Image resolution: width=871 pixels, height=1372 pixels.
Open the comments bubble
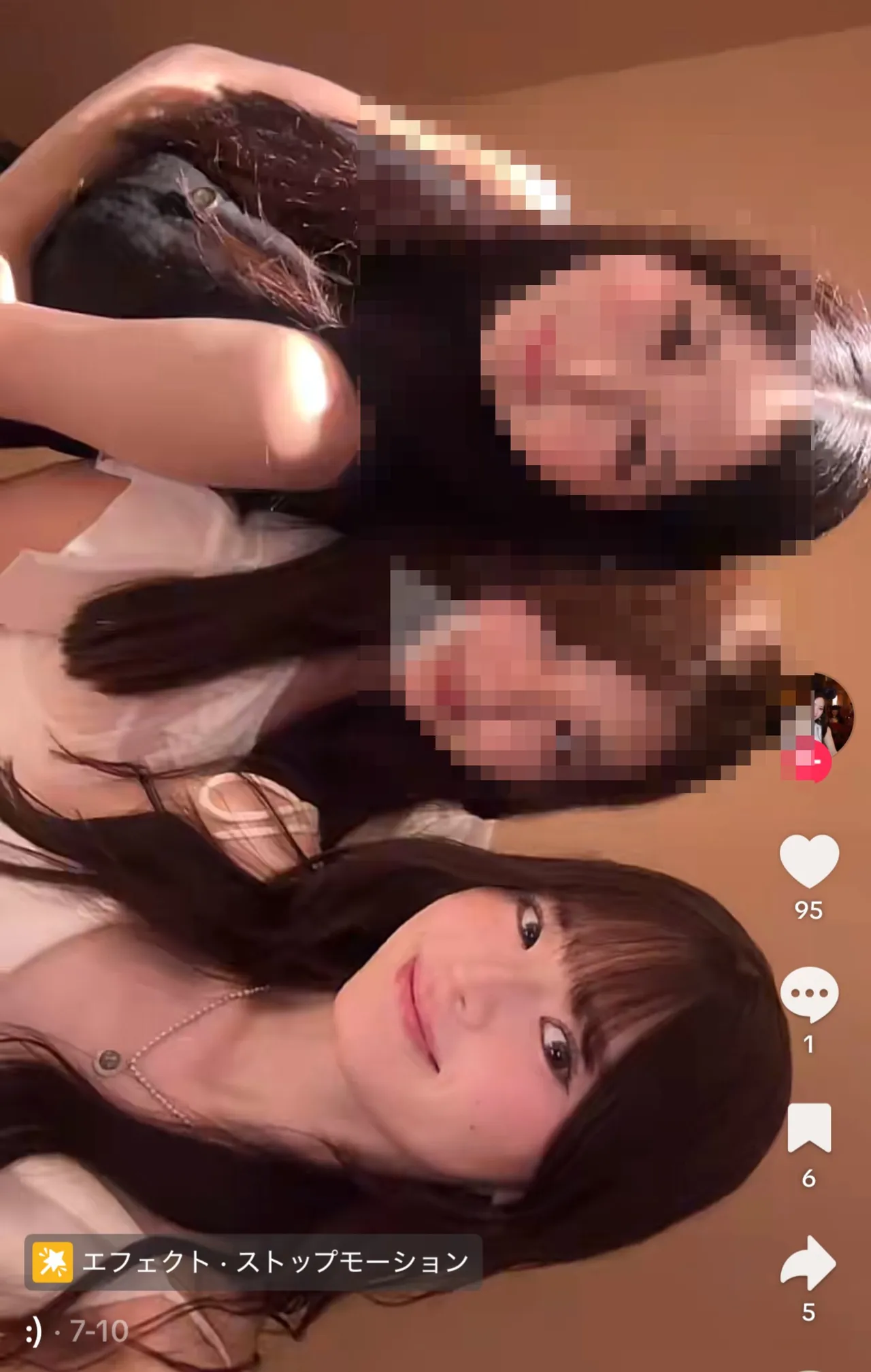[808, 994]
